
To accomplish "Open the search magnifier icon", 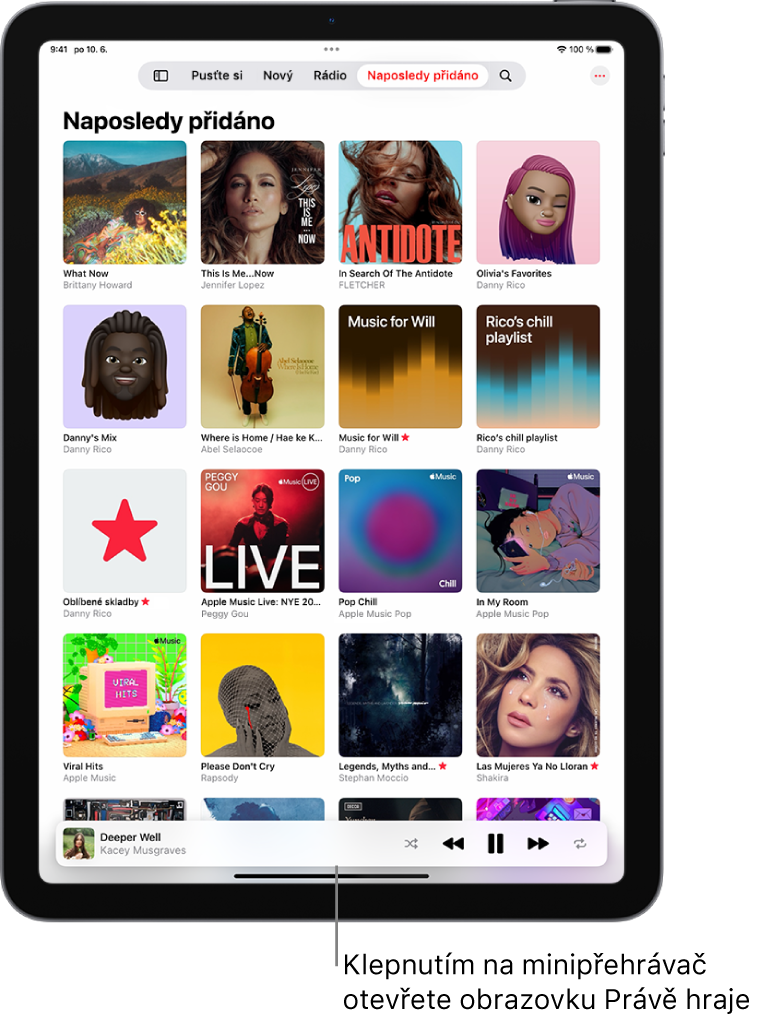I will (x=506, y=76).
